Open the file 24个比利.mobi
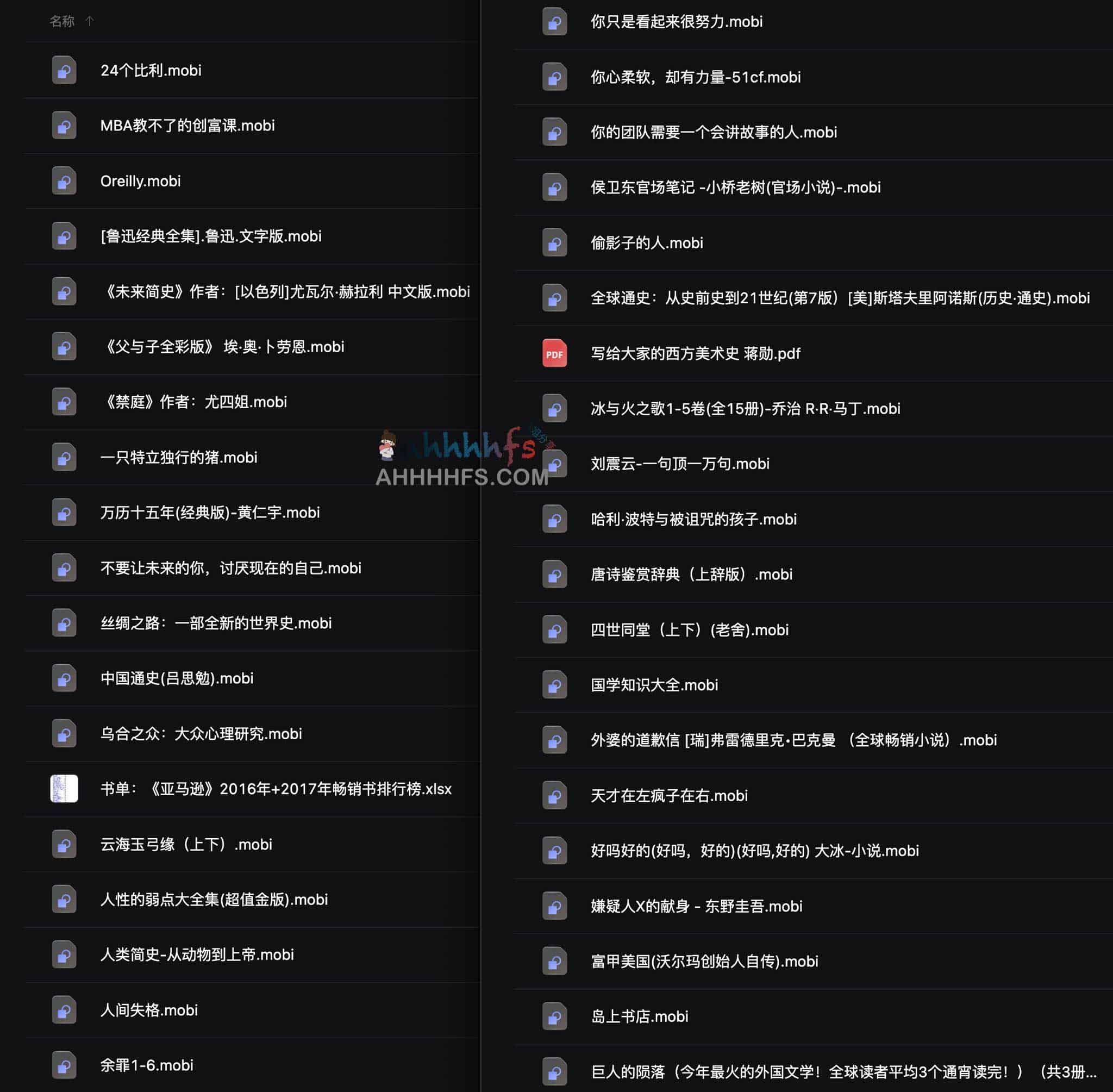This screenshot has width=1113, height=1092. point(151,71)
